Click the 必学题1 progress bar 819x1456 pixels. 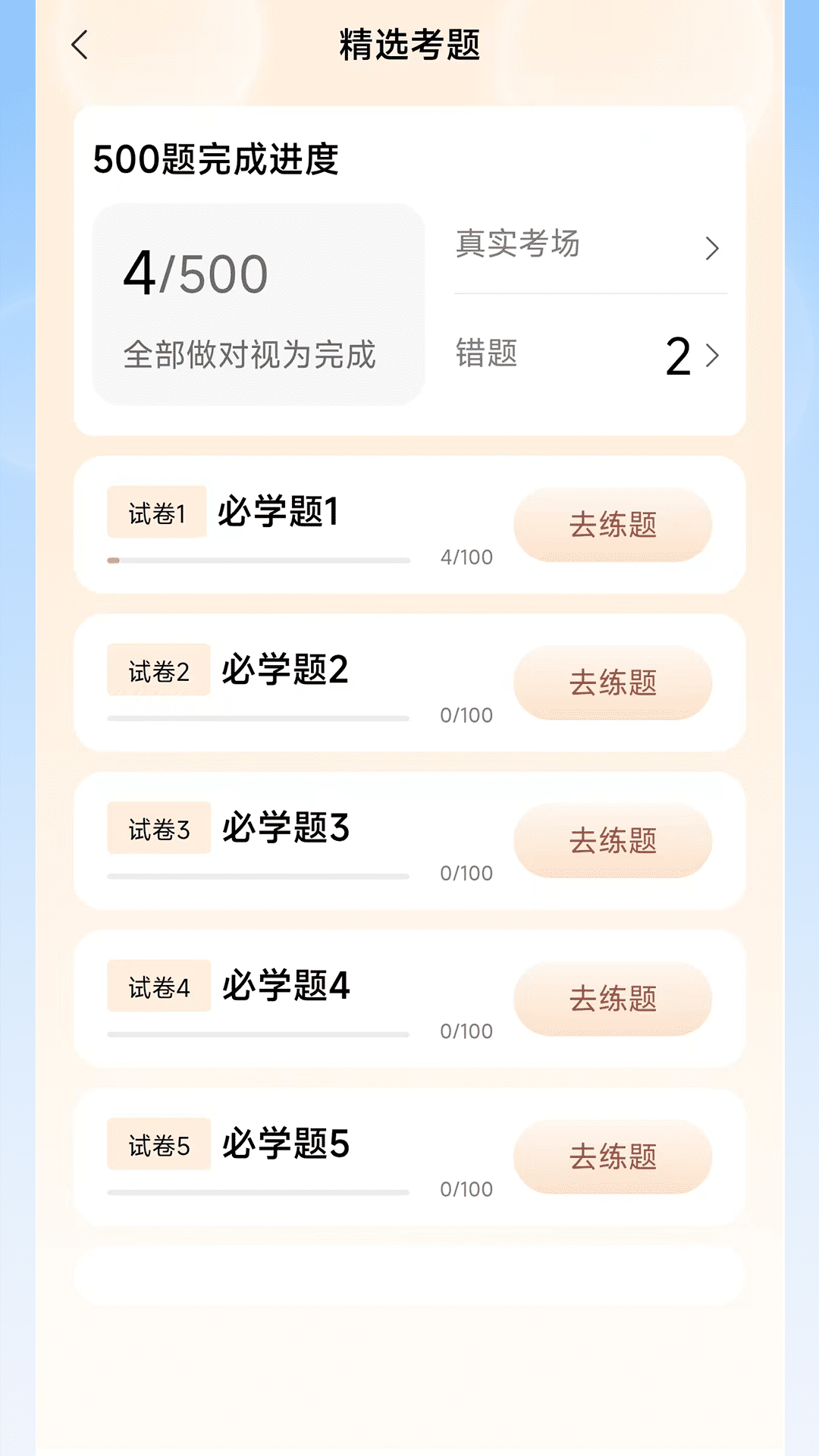point(259,559)
